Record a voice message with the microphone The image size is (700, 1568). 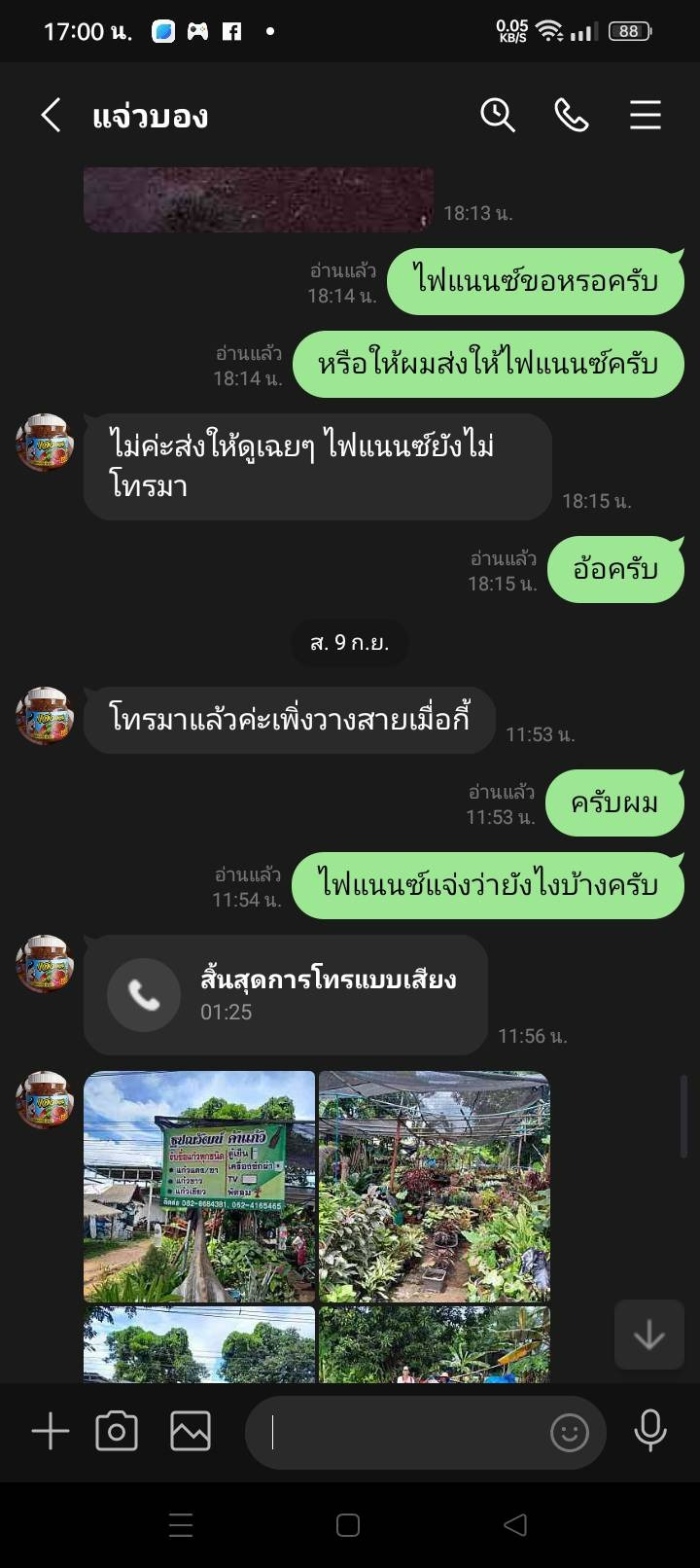(649, 1432)
